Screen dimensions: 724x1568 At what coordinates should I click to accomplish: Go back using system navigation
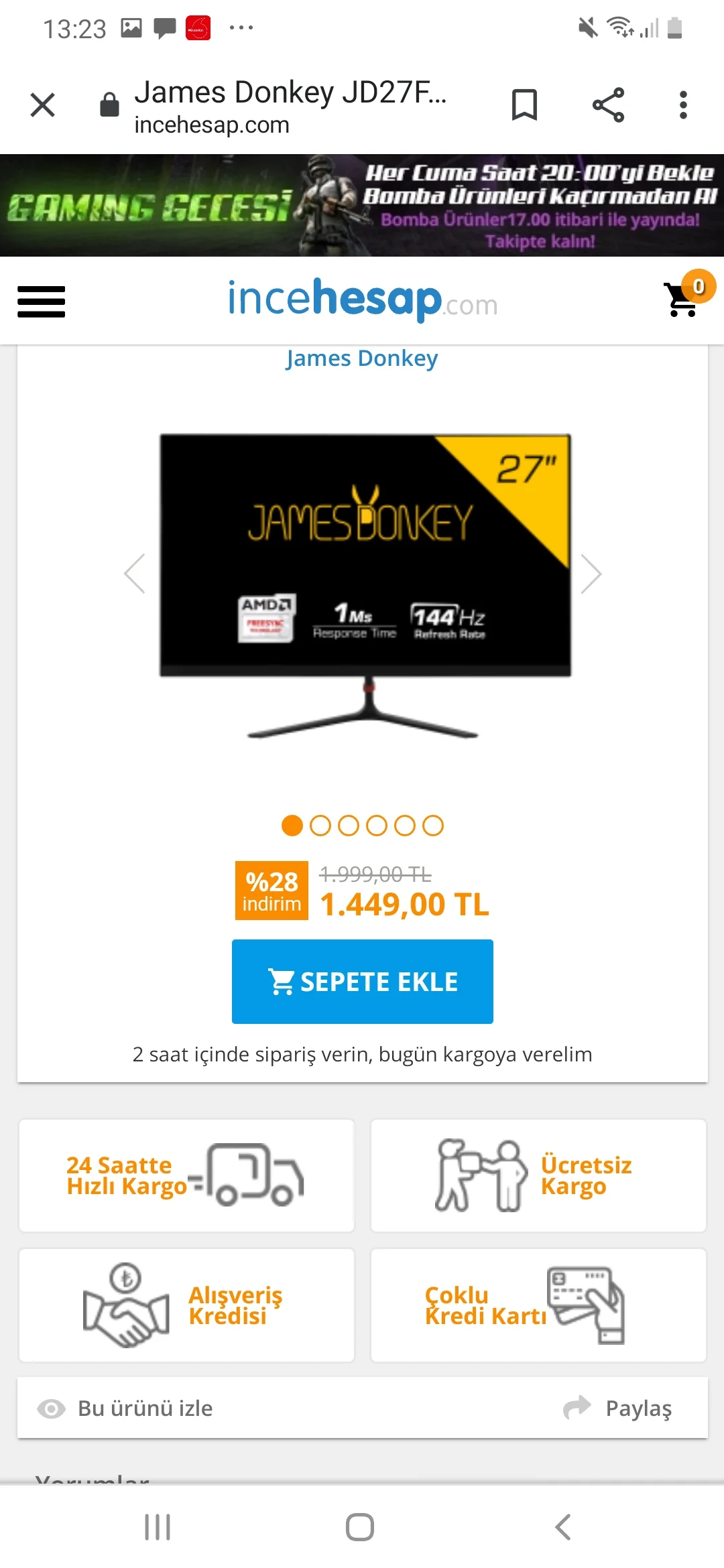click(x=563, y=1527)
